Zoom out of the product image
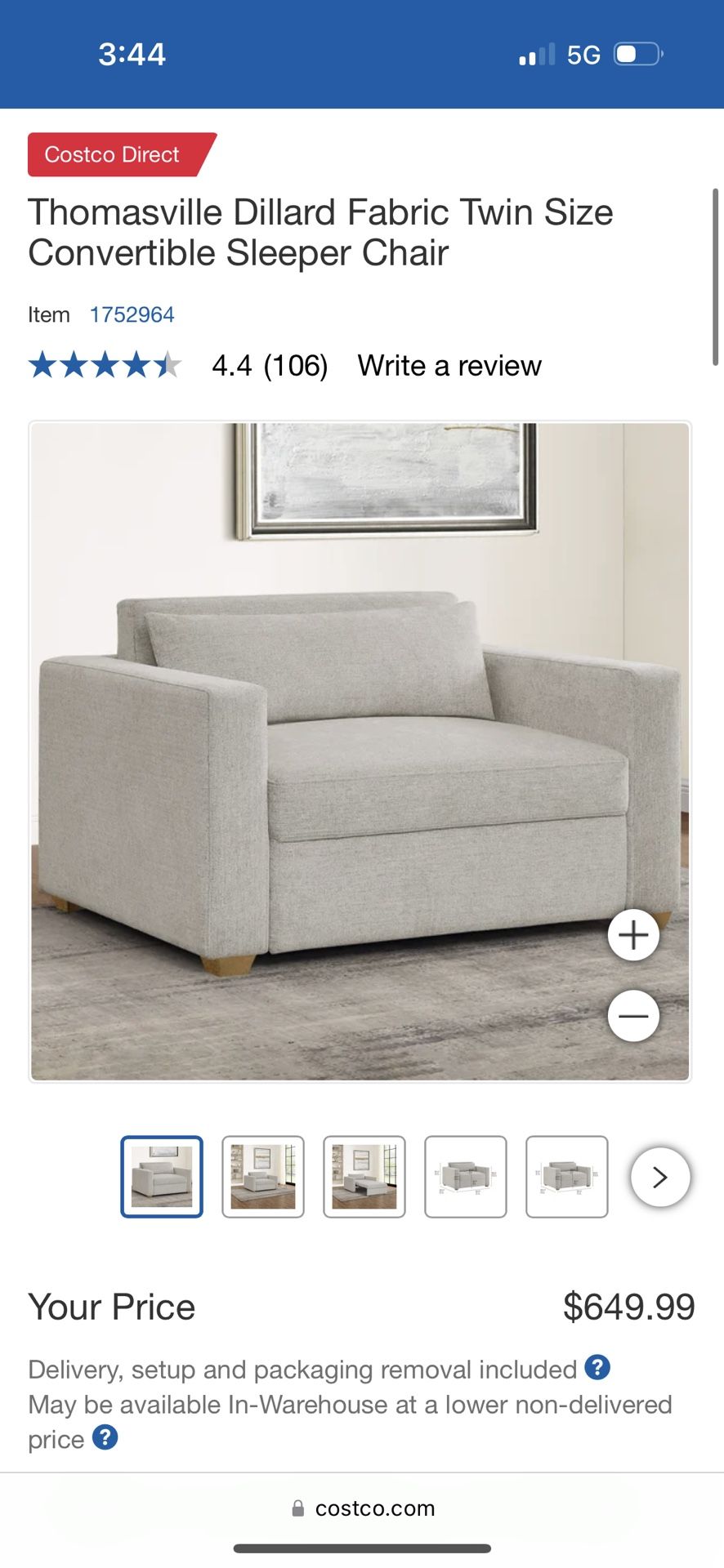Screen dimensions: 724x1568 (x=633, y=1015)
